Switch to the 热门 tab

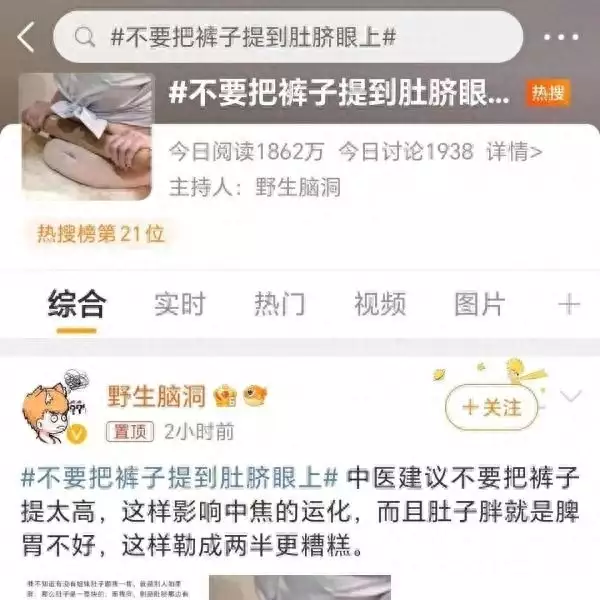pyautogui.click(x=279, y=303)
